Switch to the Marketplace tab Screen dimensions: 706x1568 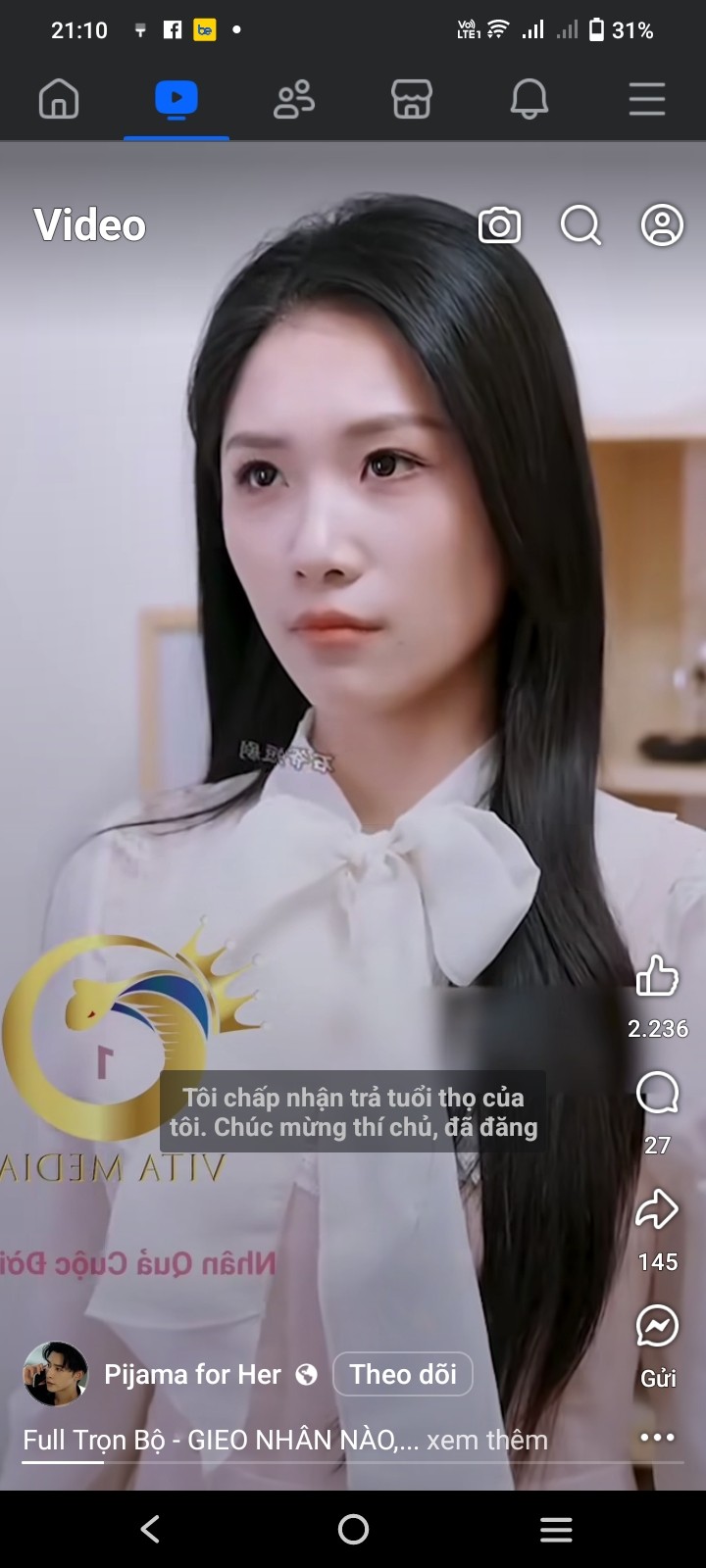(412, 99)
